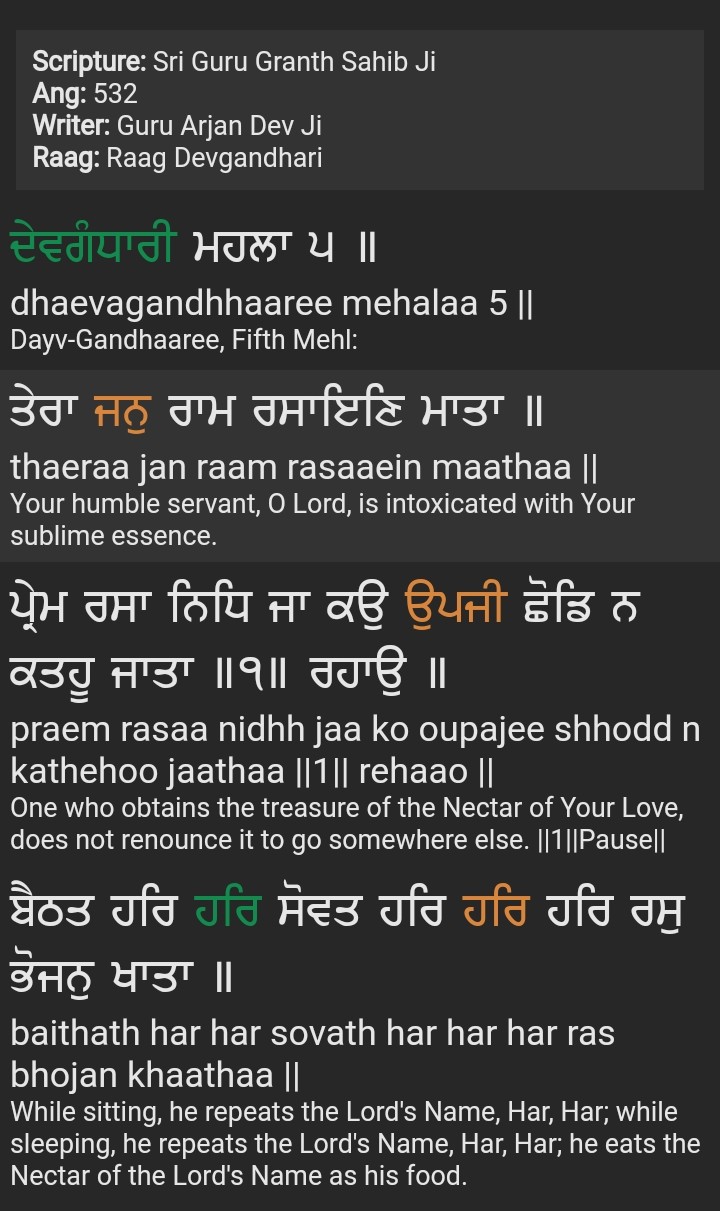Select the verse "thaeraa jan raam rasaaein maathaa"
This screenshot has height=1211, width=720.
pos(305,467)
